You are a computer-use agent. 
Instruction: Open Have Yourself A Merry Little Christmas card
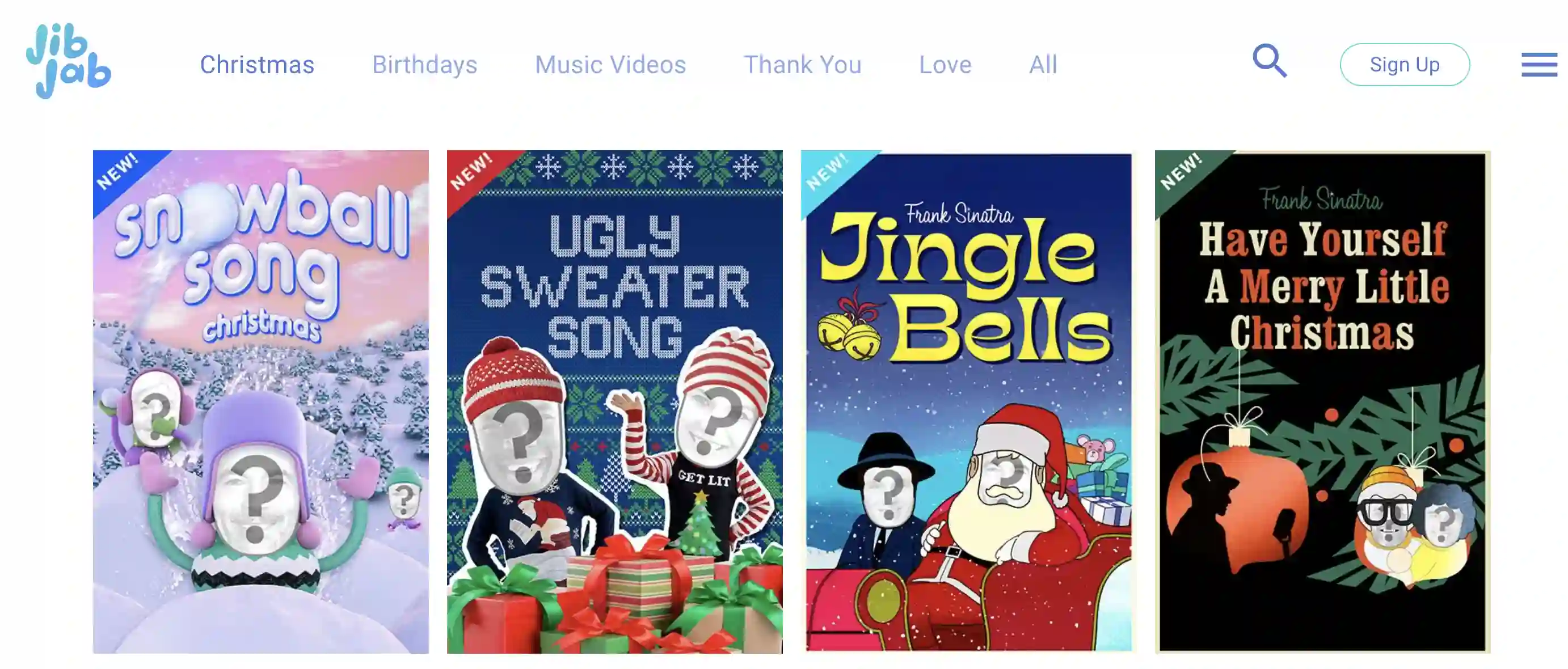coord(1322,401)
